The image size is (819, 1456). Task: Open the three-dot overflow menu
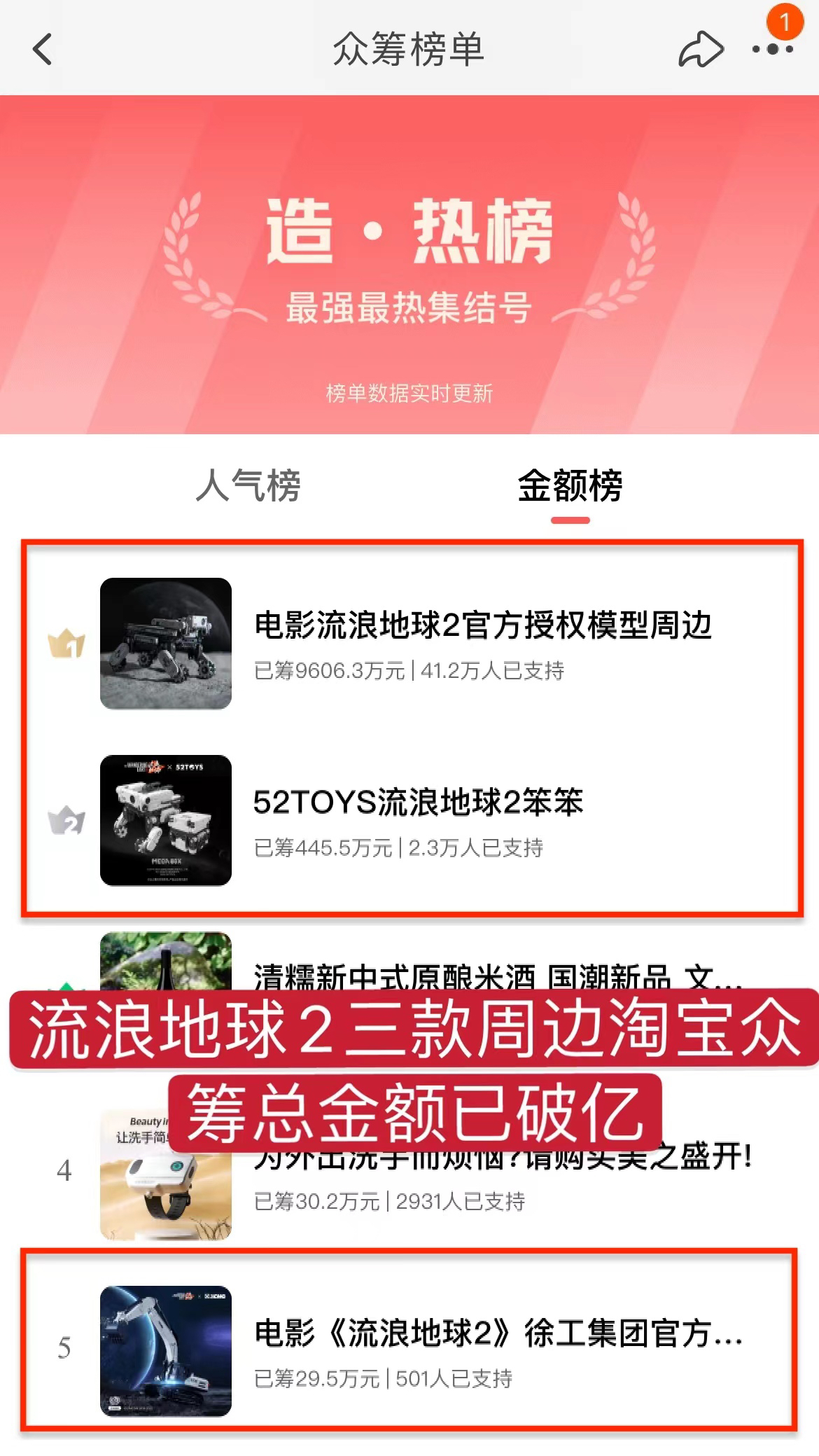point(772,50)
